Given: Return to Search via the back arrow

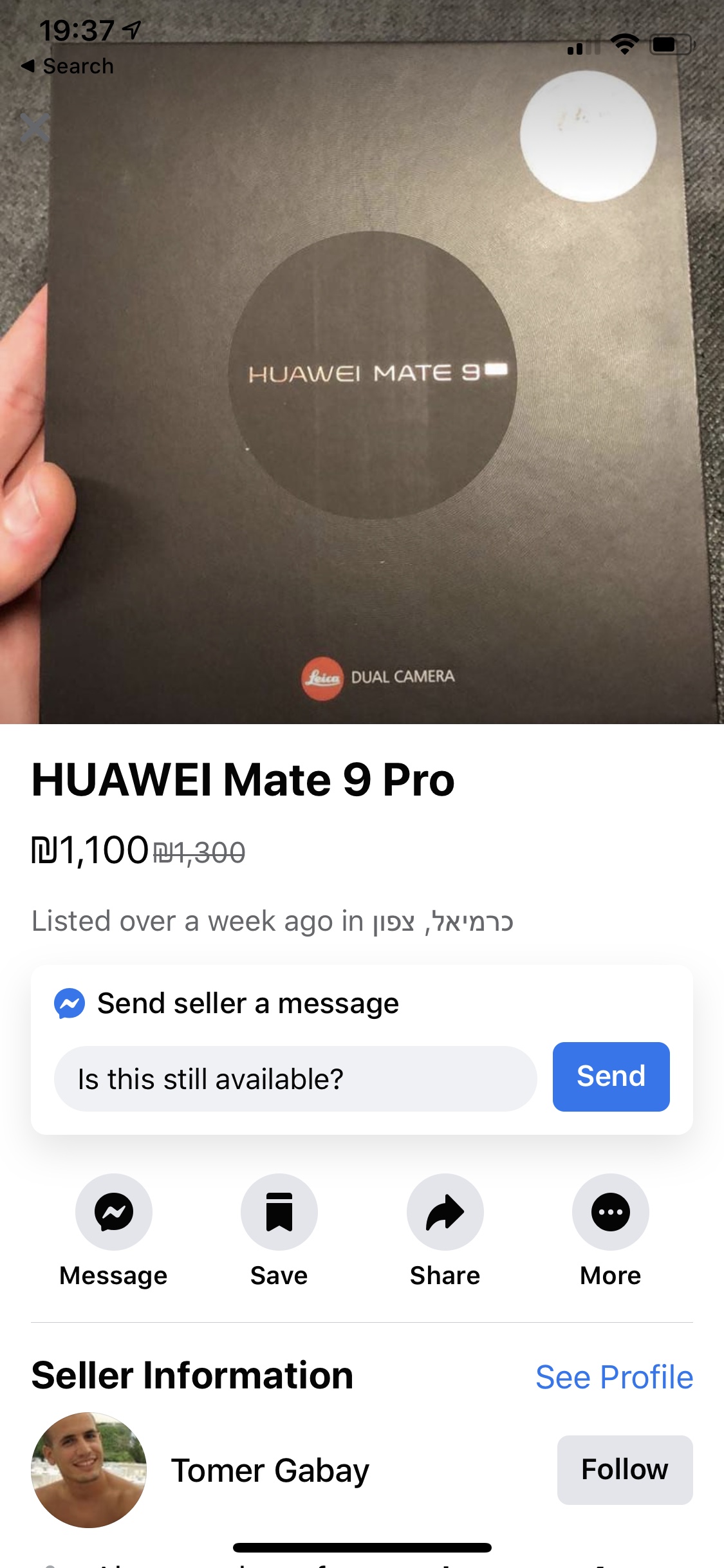Looking at the screenshot, I should (x=67, y=66).
